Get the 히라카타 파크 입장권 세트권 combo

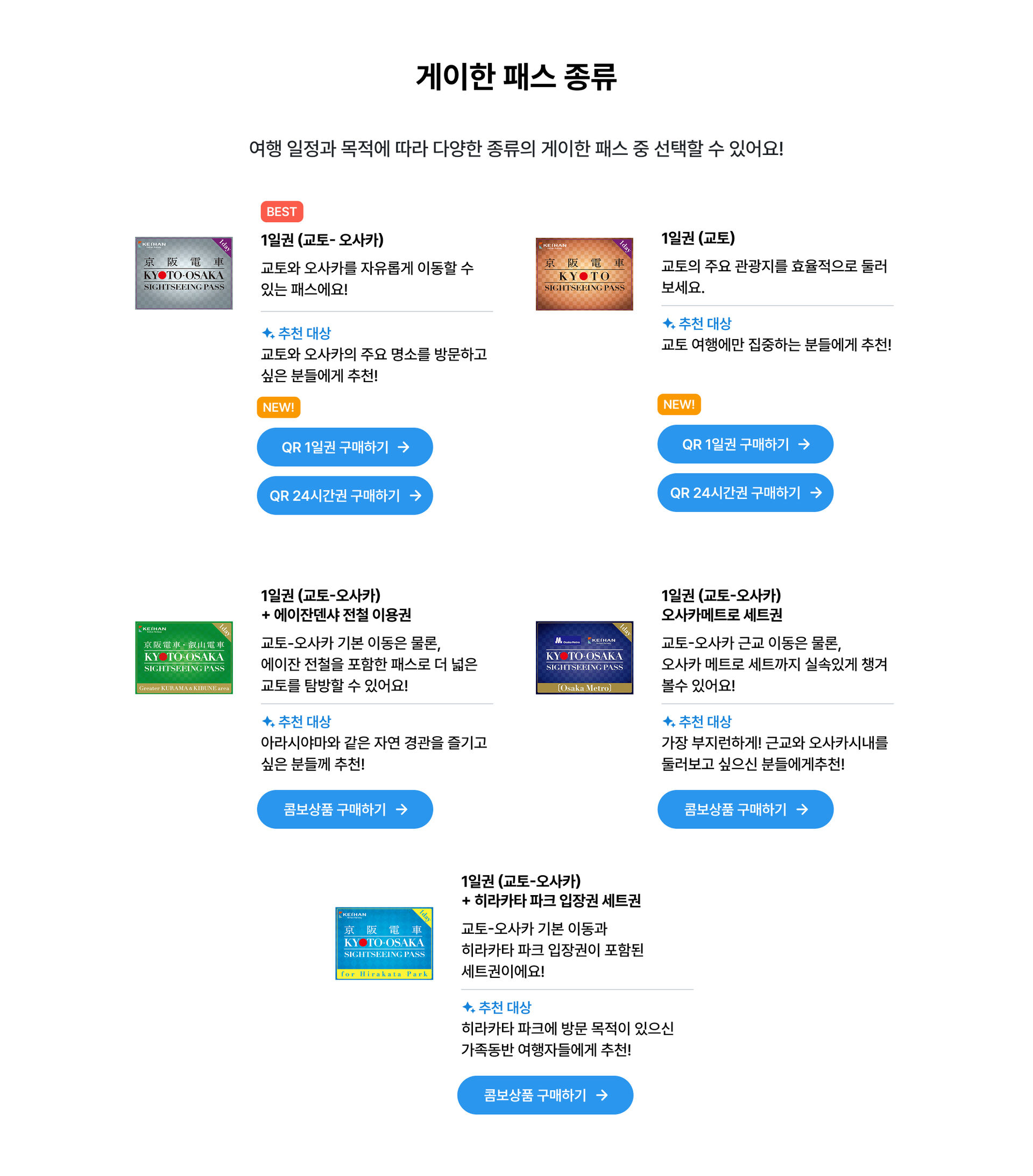click(544, 1095)
